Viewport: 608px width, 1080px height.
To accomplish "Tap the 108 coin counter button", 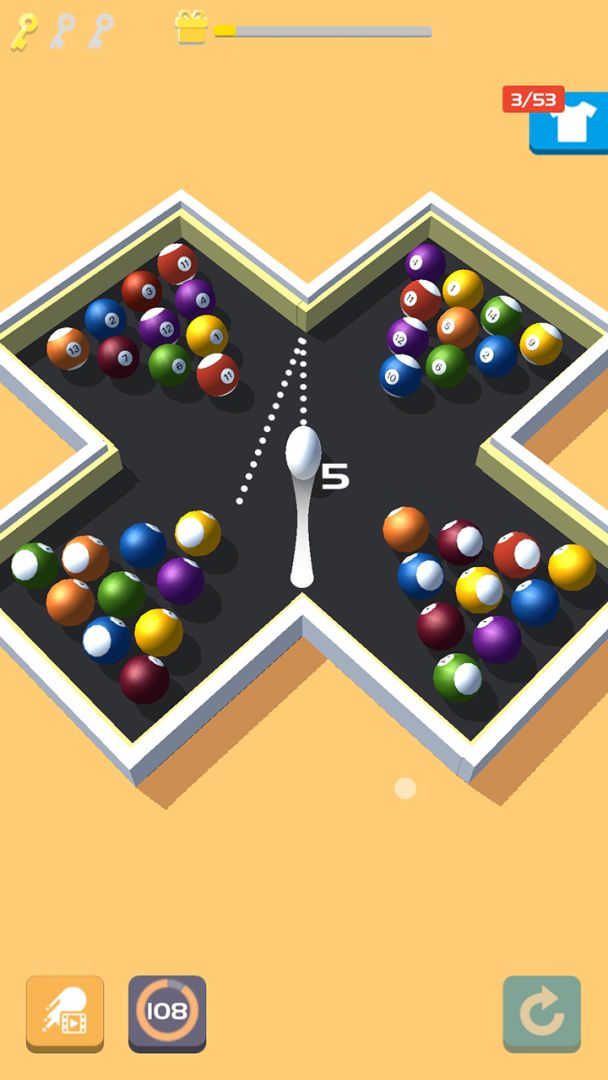I will click(167, 1013).
